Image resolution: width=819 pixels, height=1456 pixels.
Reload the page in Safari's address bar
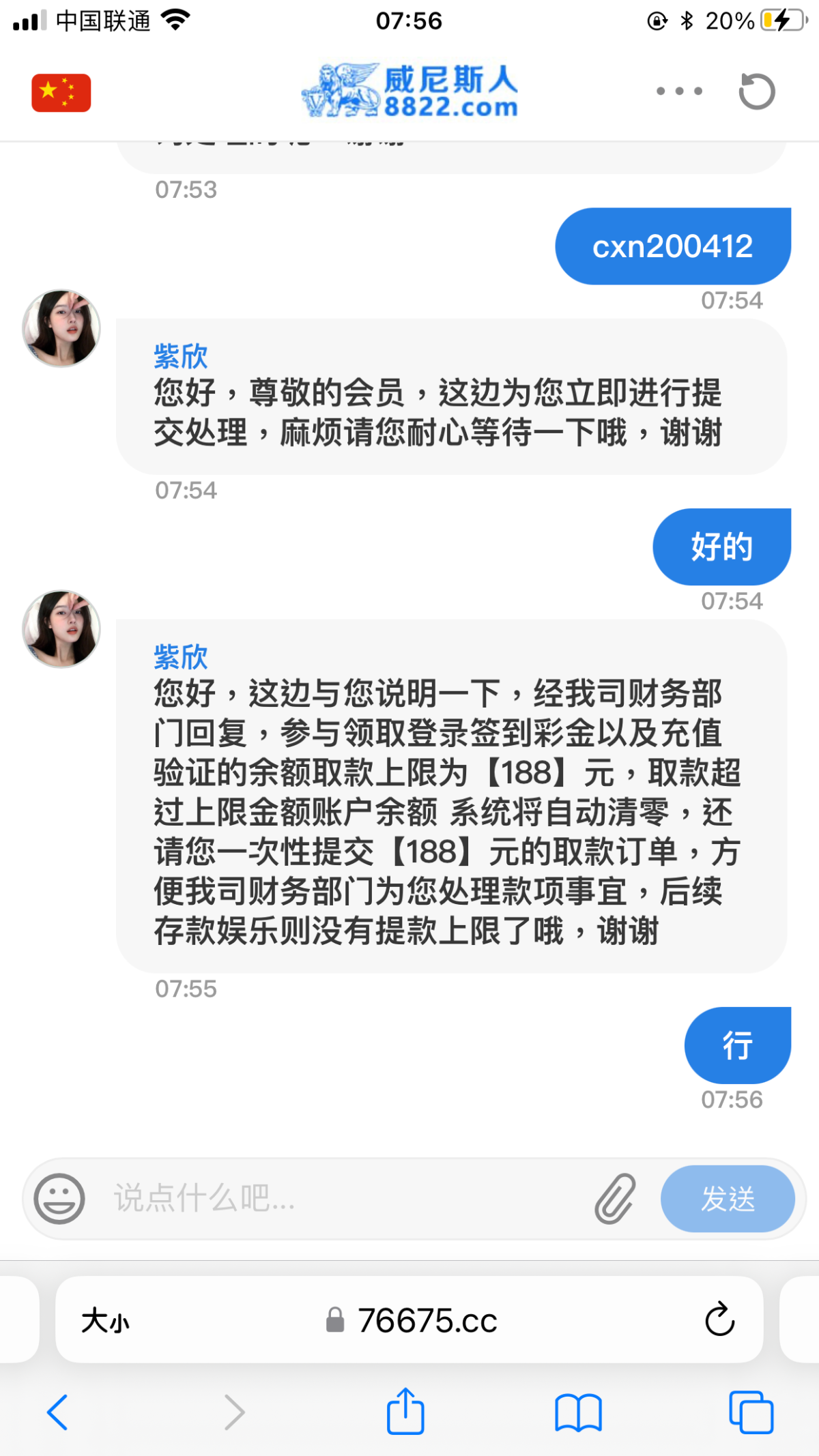(719, 1321)
